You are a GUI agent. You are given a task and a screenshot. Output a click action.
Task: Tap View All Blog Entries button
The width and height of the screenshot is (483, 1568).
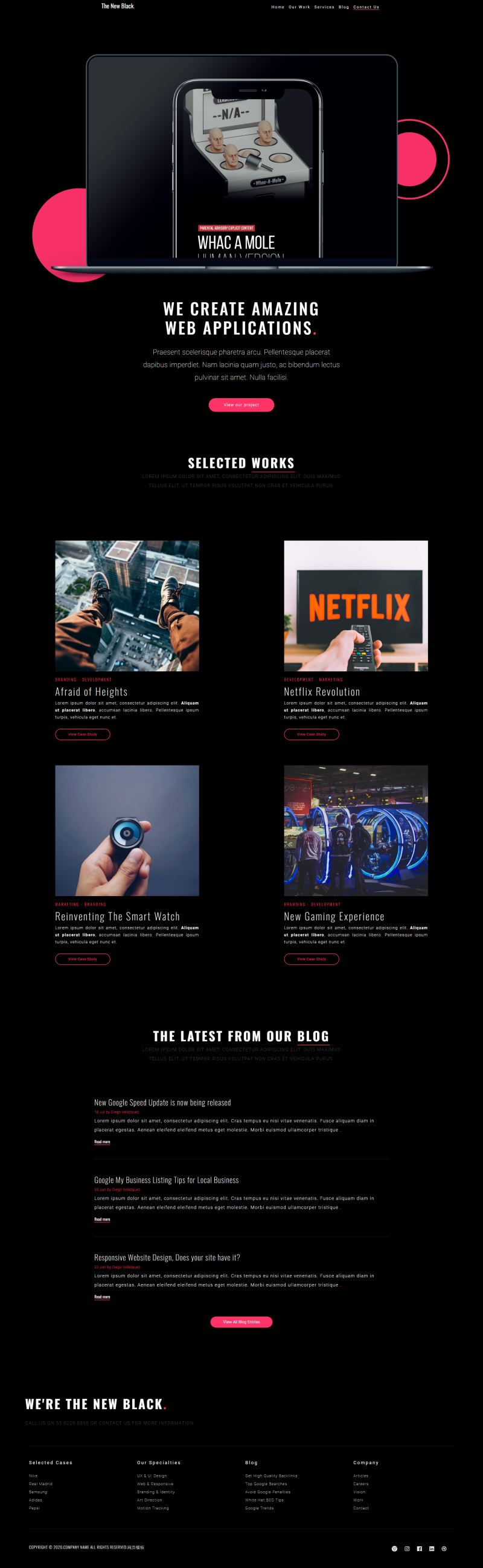point(241,1322)
